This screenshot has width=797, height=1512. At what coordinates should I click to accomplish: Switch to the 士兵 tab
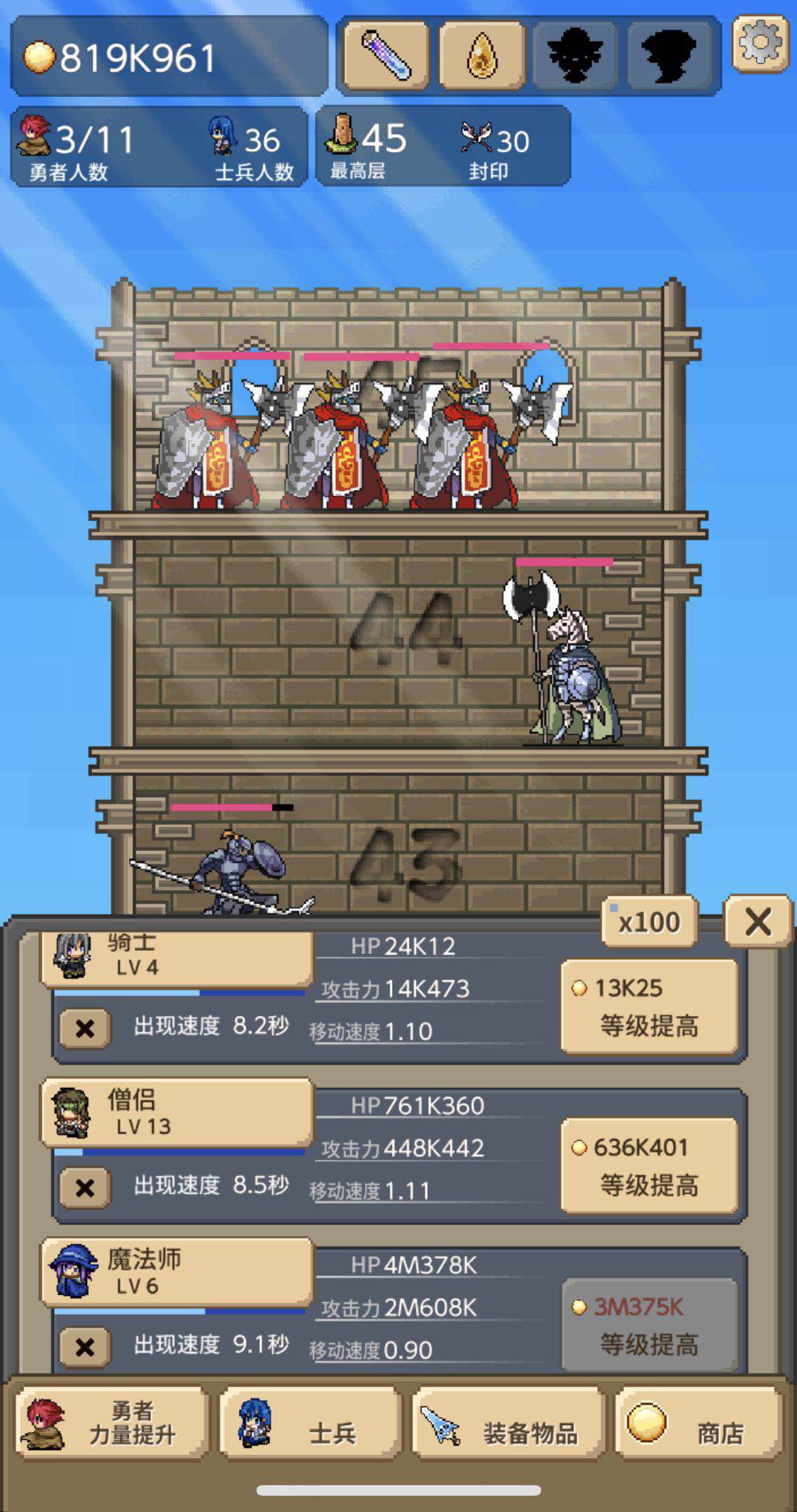pos(310,1423)
